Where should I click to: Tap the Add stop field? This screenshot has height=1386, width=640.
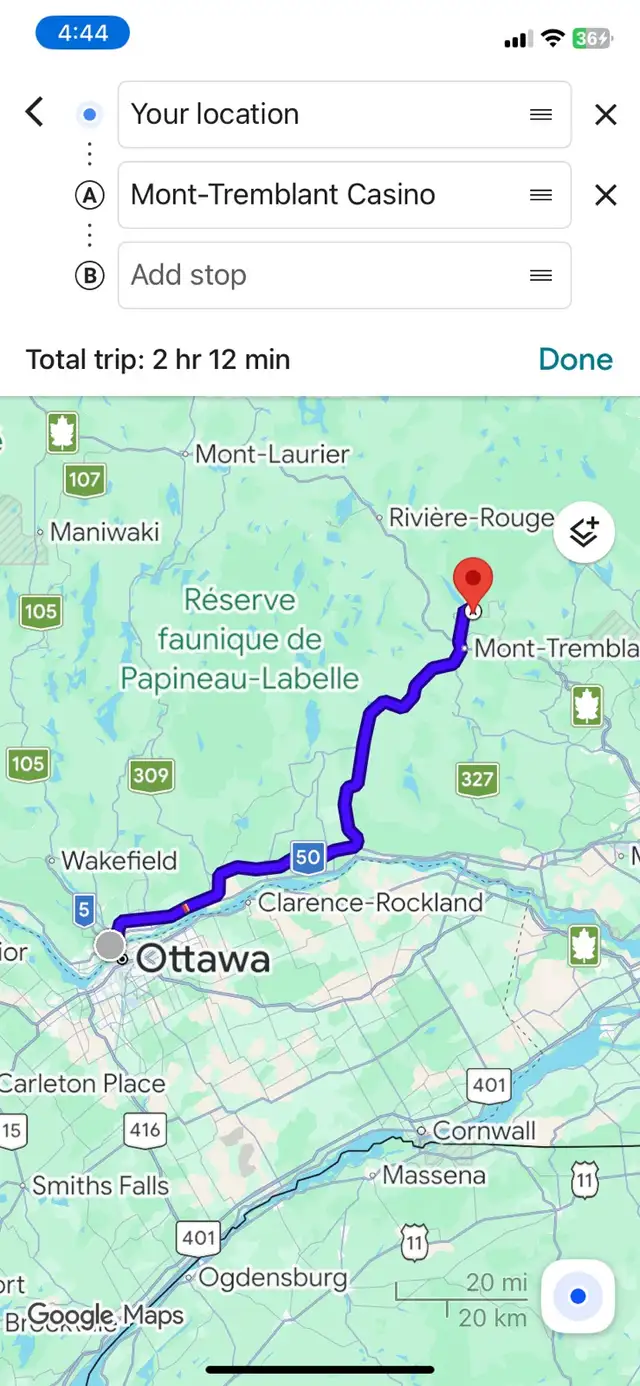tap(344, 275)
